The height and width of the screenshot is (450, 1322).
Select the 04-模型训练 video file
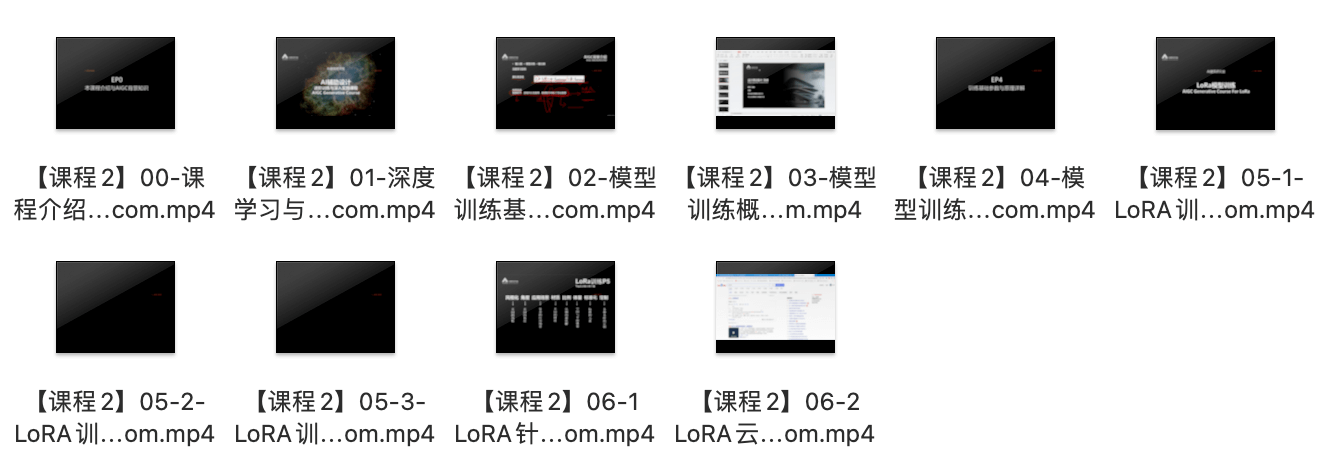995,83
